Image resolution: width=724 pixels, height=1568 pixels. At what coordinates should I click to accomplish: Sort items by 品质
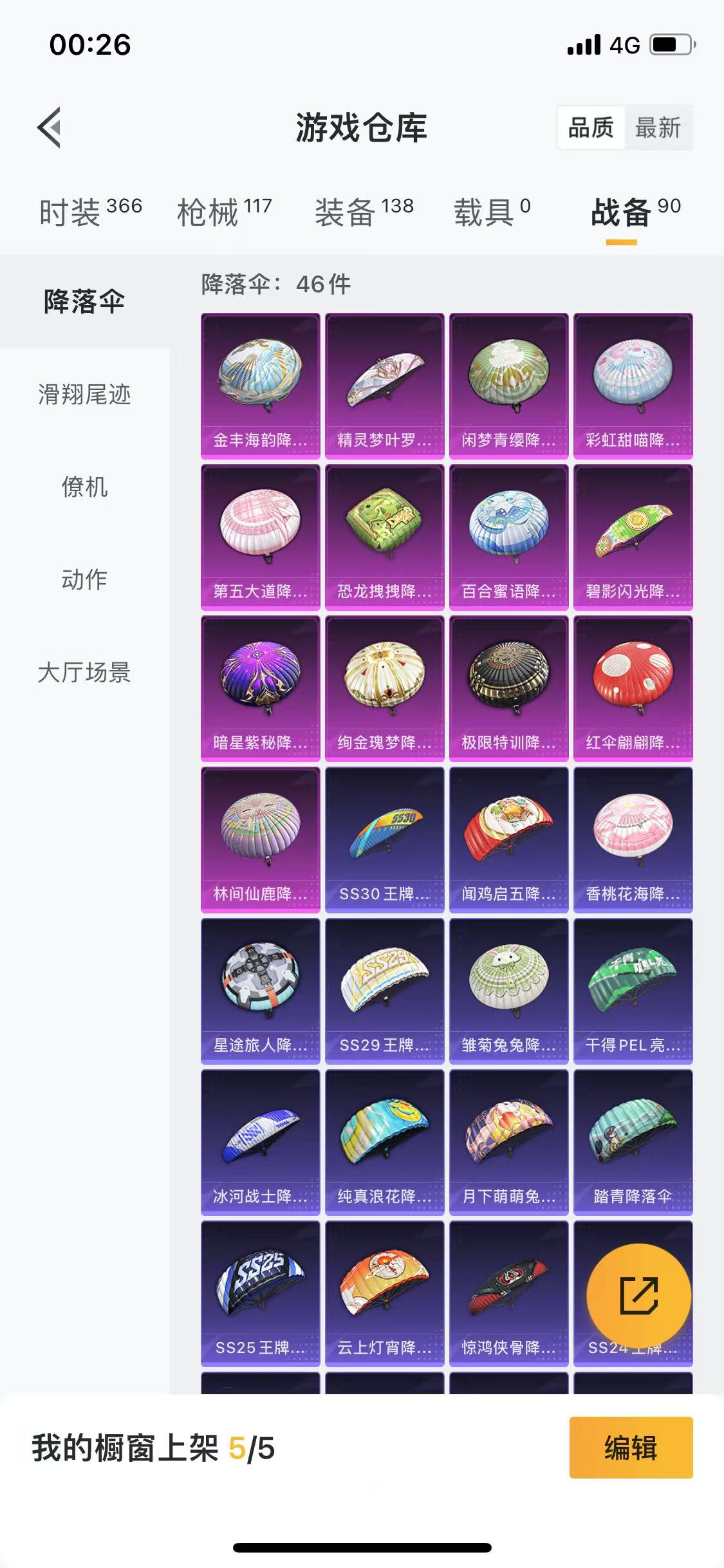[591, 127]
